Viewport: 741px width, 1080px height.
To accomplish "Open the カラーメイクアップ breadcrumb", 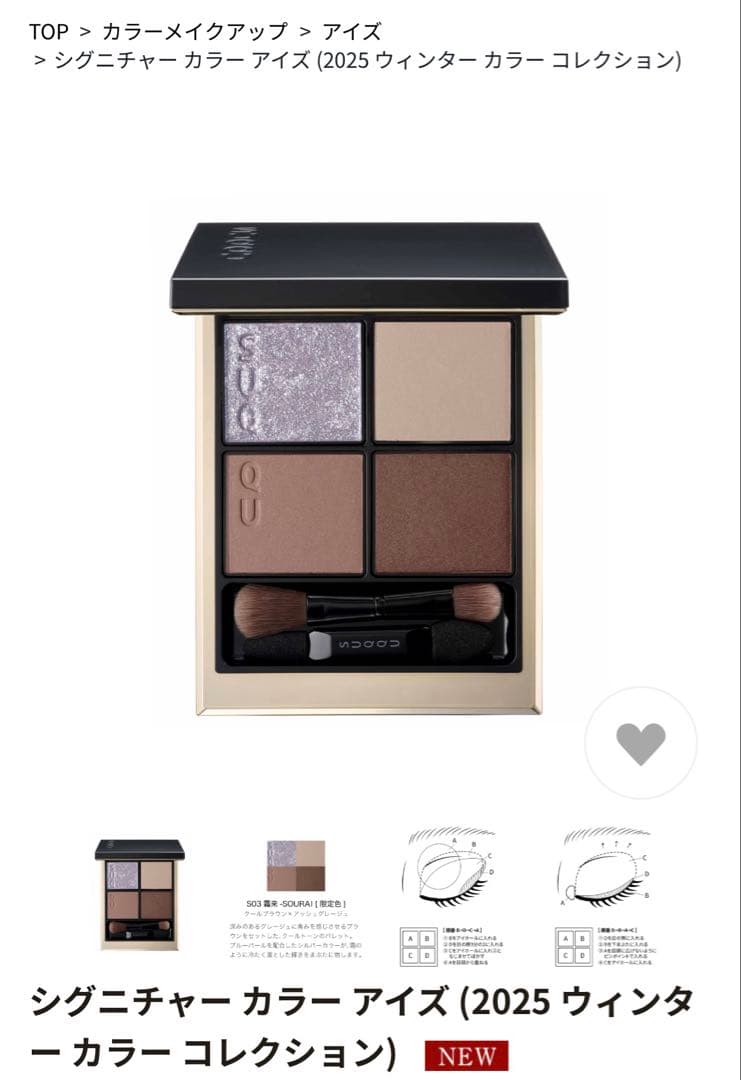I will tap(194, 31).
